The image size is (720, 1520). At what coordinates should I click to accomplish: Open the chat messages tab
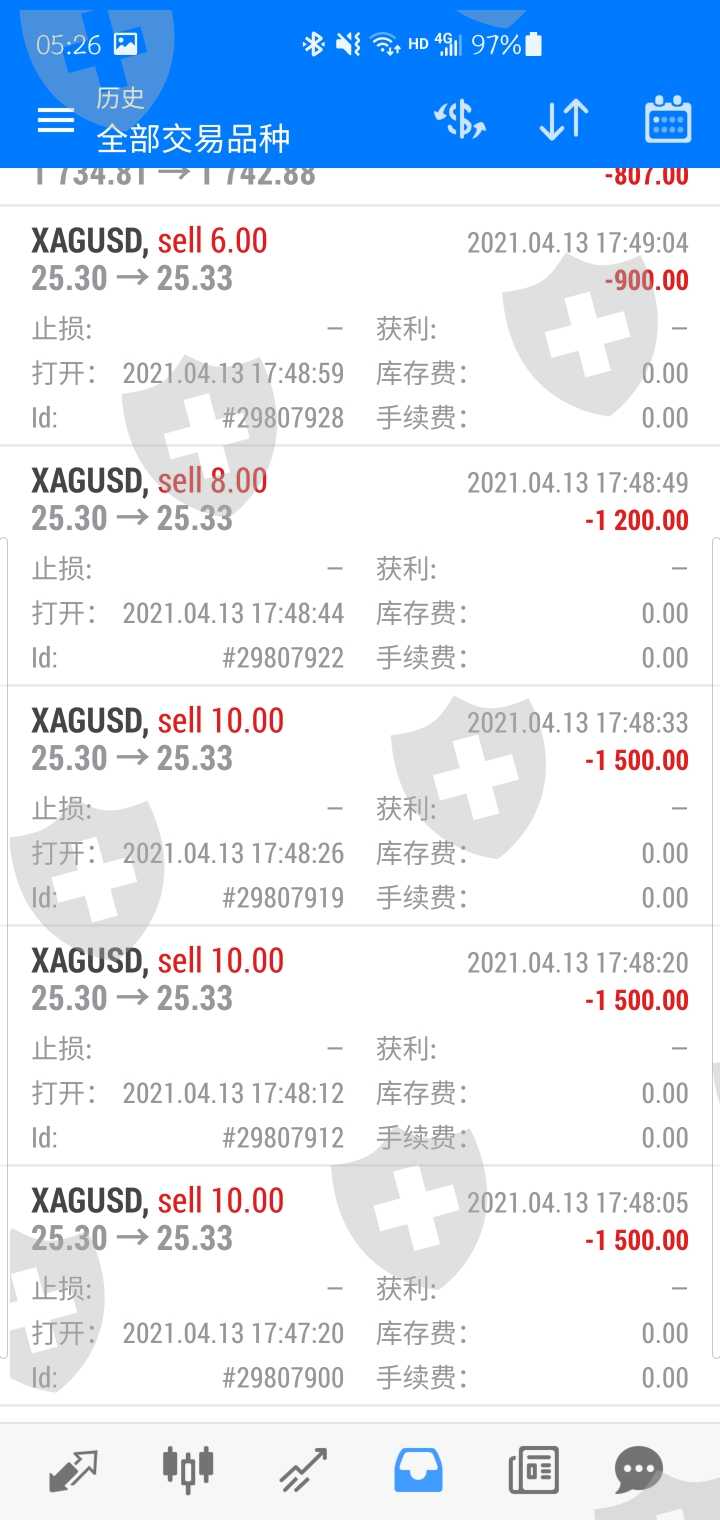(638, 1471)
